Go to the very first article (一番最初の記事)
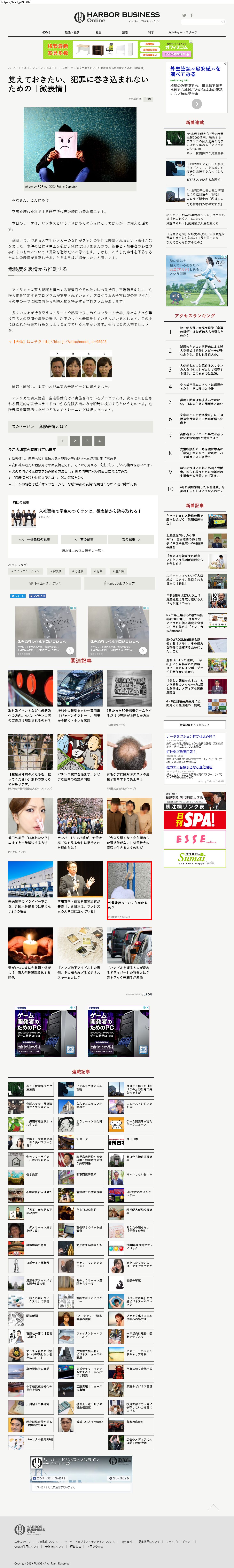Image resolution: width=234 pixels, height=1568 pixels. click(x=35, y=539)
